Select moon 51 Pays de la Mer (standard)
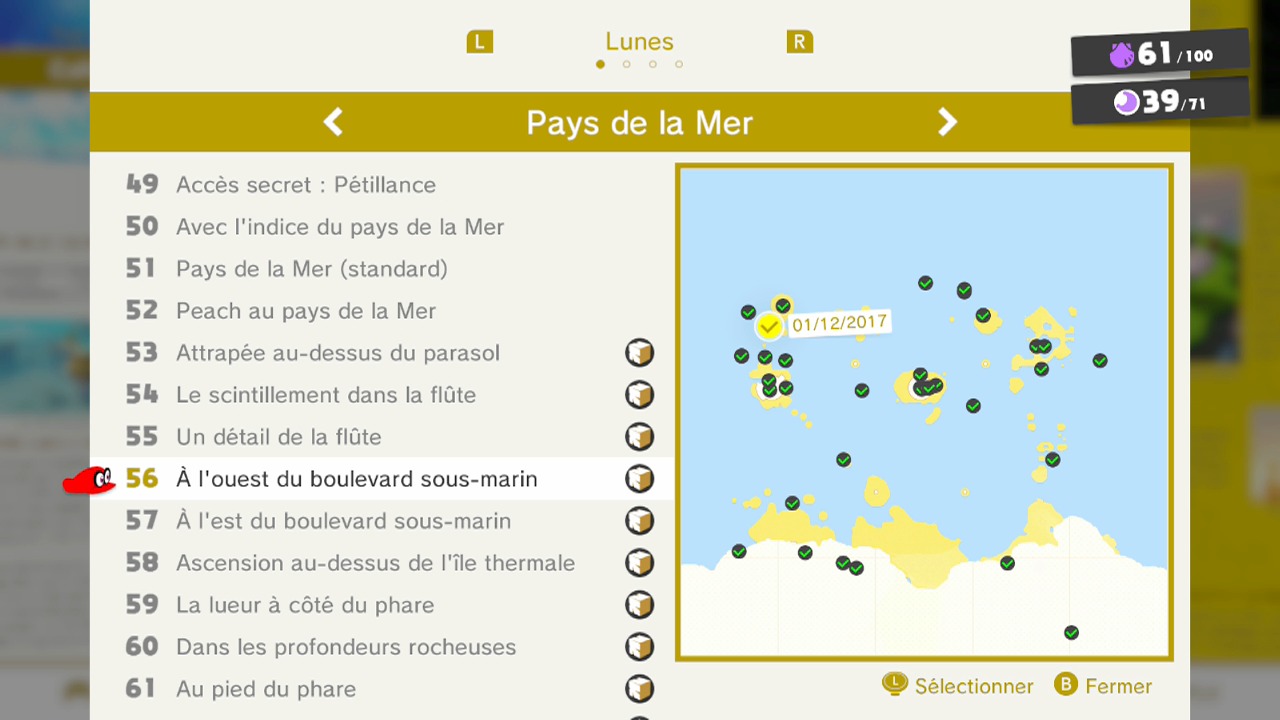Viewport: 1280px width, 720px height. pyautogui.click(x=311, y=269)
